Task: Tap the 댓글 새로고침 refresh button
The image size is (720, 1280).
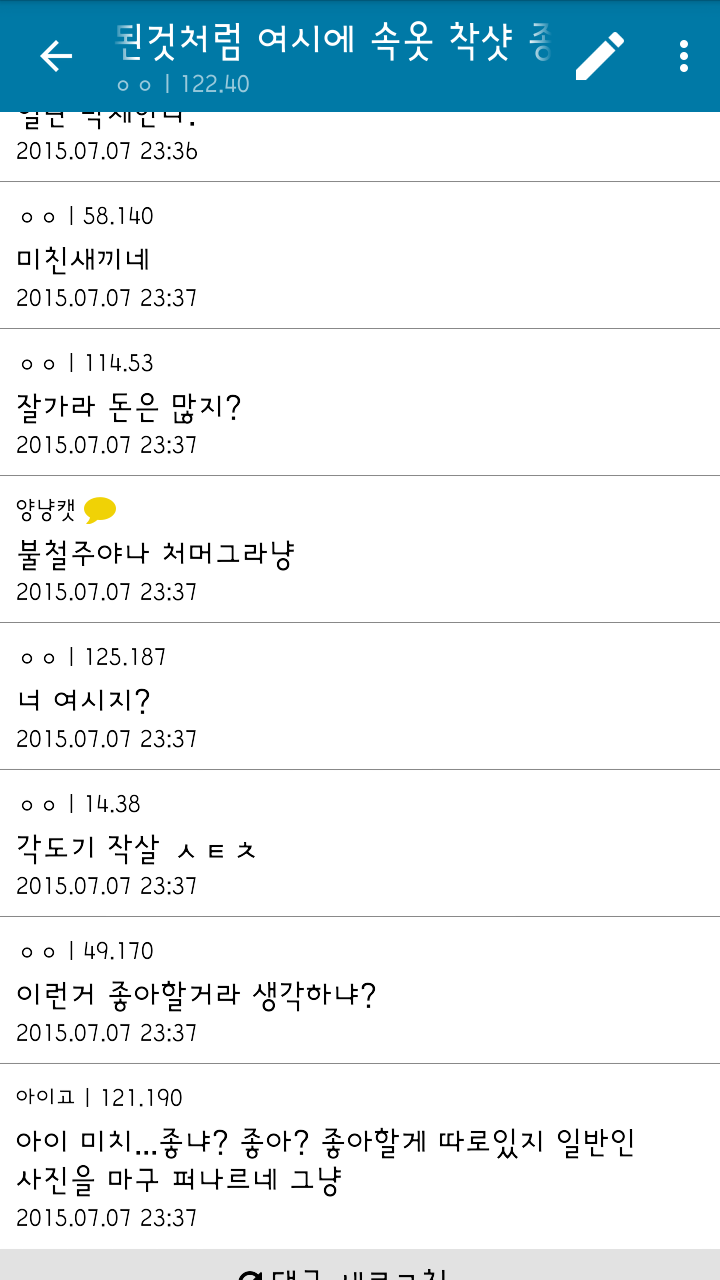Action: (360, 1266)
